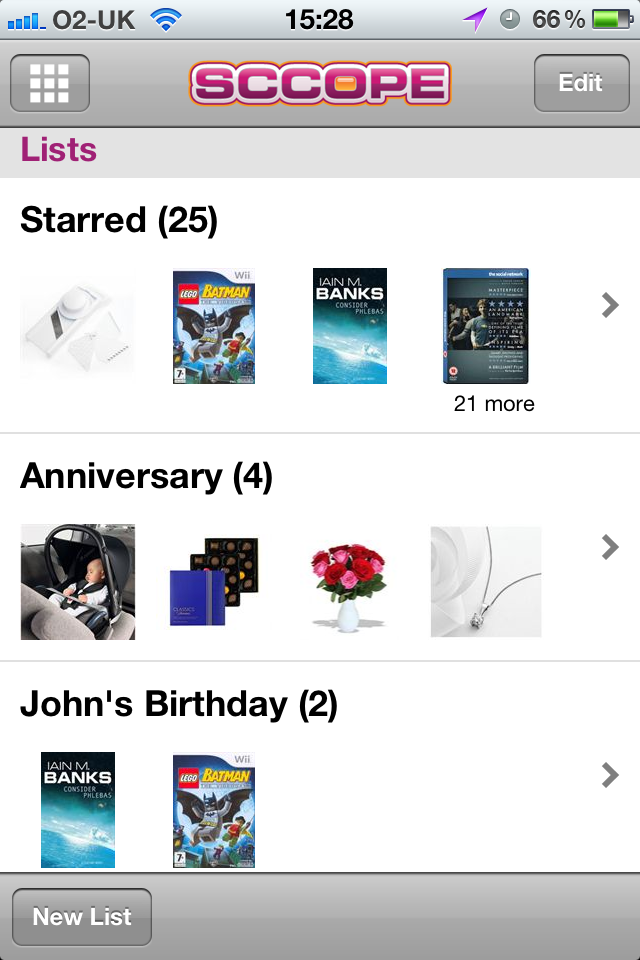Open The Social Network Blu-ray item
The image size is (640, 960).
pyautogui.click(x=486, y=326)
